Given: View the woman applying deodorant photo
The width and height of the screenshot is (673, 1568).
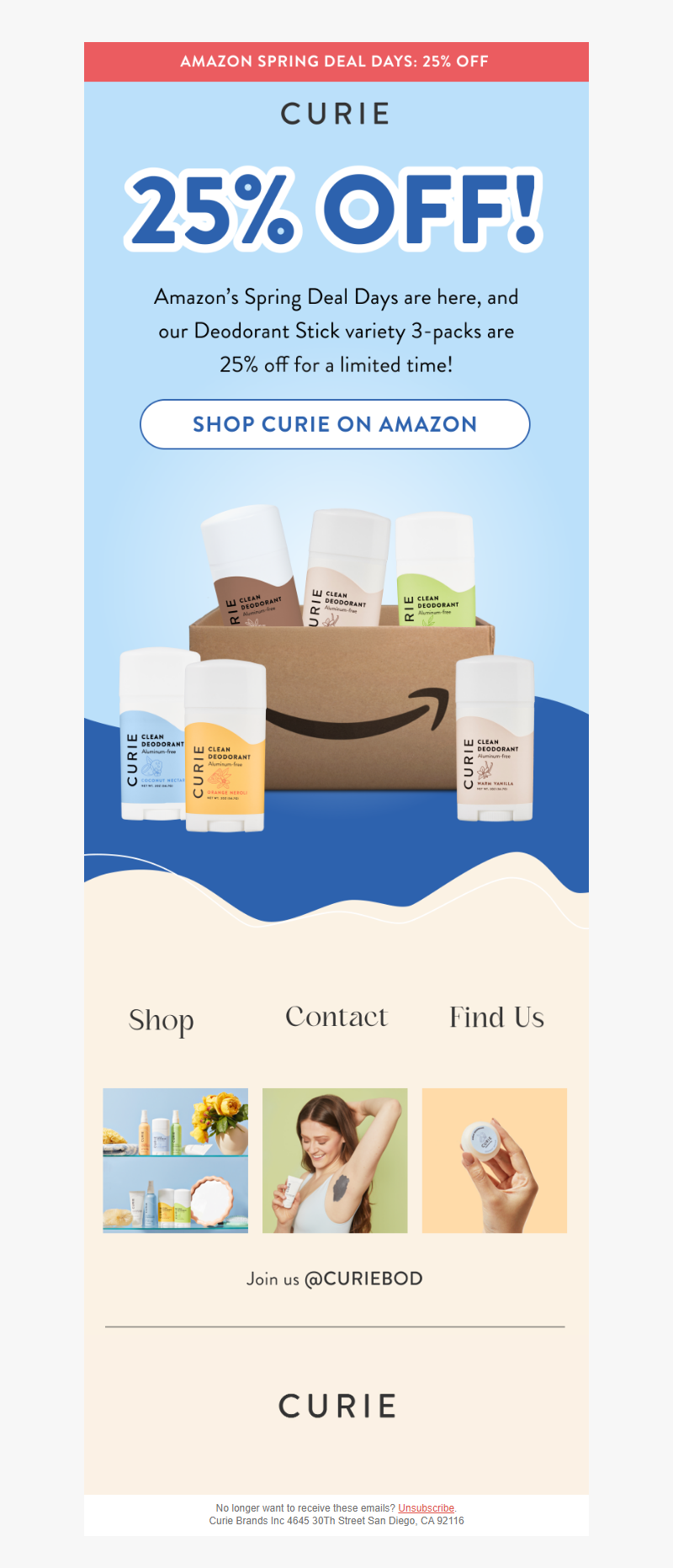Looking at the screenshot, I should click(335, 1161).
